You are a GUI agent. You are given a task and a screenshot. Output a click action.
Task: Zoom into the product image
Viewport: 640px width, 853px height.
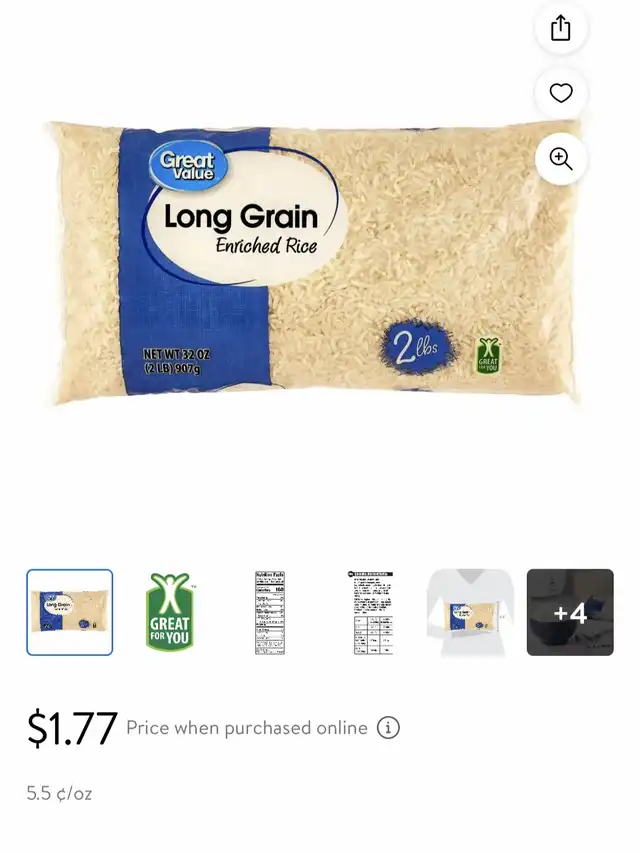pos(561,158)
